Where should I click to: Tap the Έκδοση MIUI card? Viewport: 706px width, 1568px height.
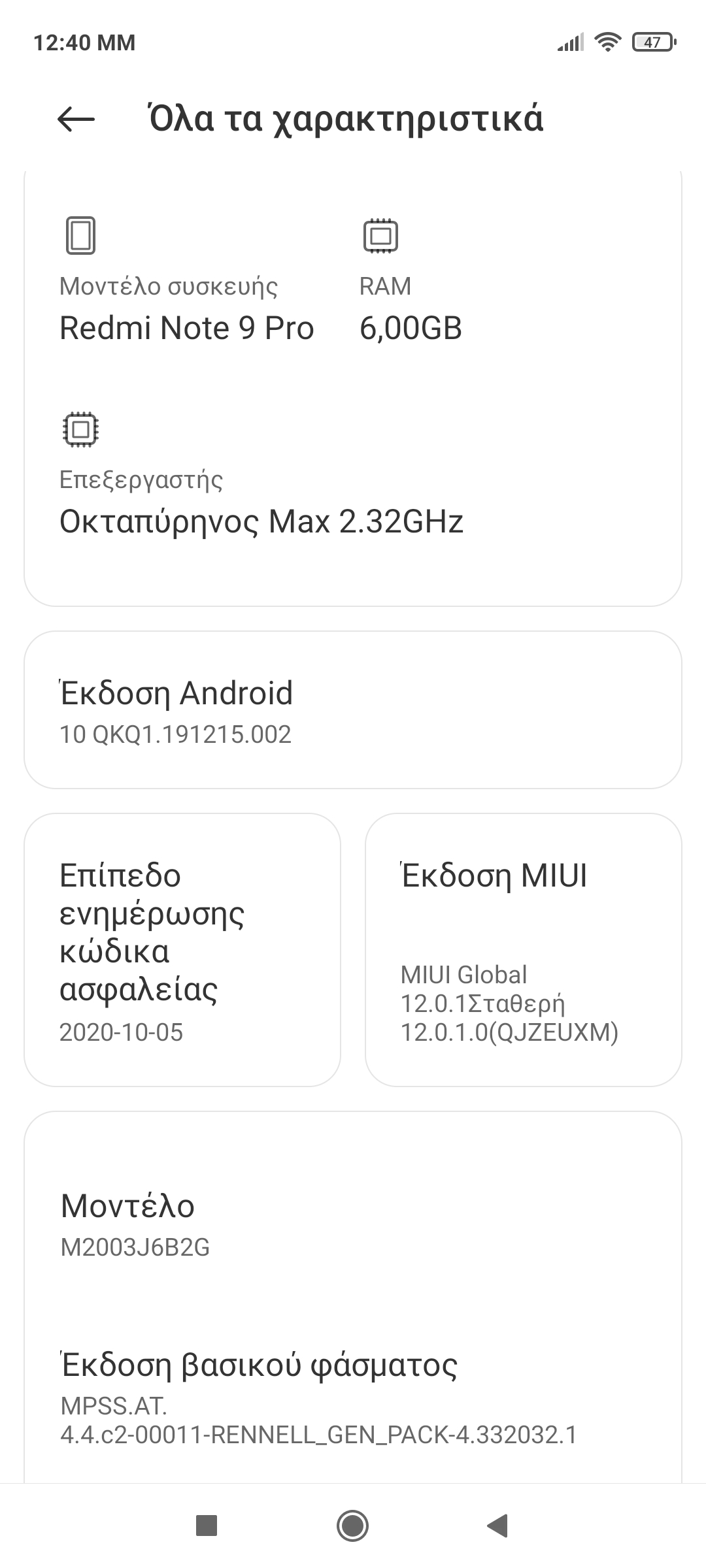pyautogui.click(x=523, y=950)
